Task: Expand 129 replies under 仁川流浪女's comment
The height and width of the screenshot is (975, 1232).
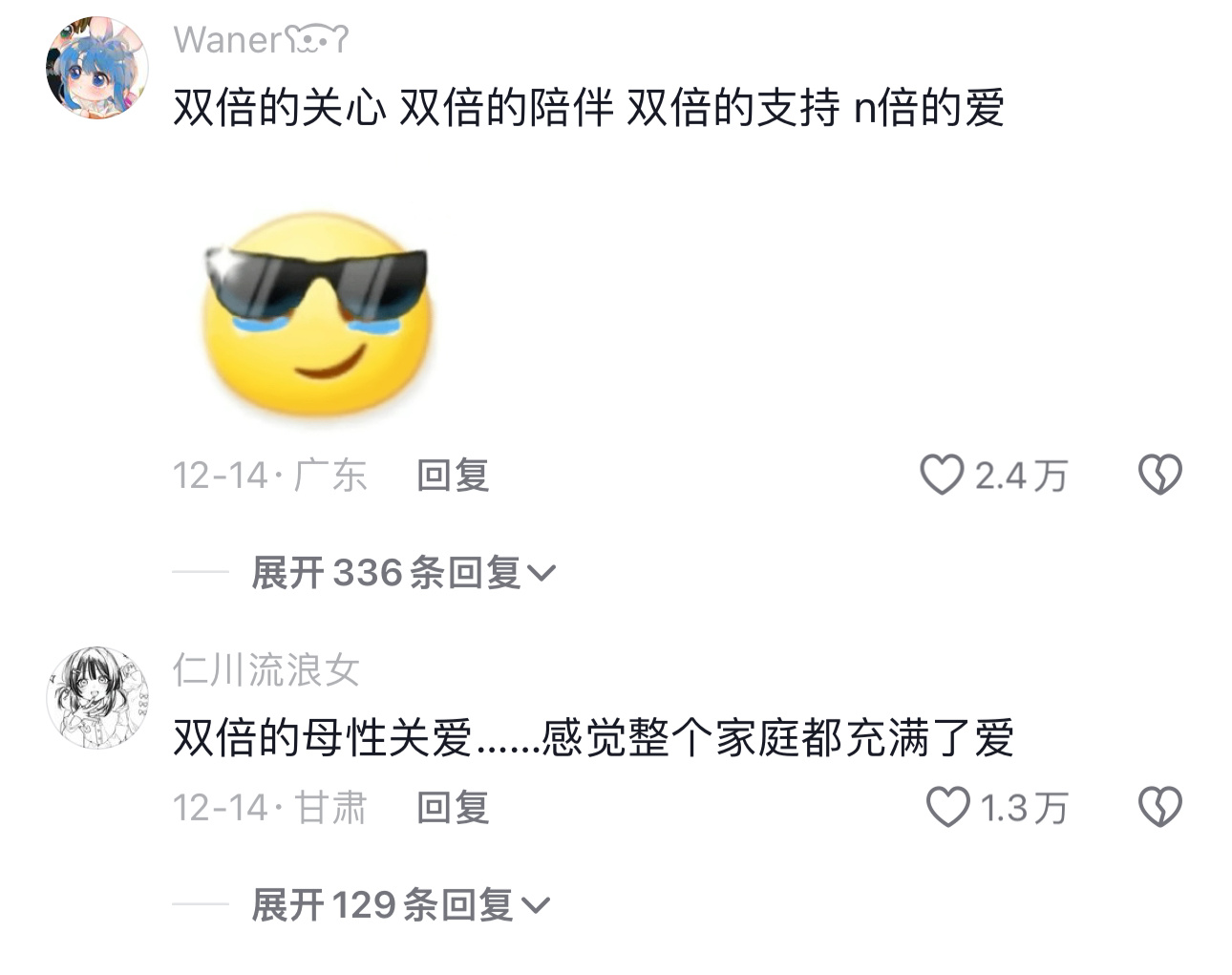Action: tap(400, 904)
